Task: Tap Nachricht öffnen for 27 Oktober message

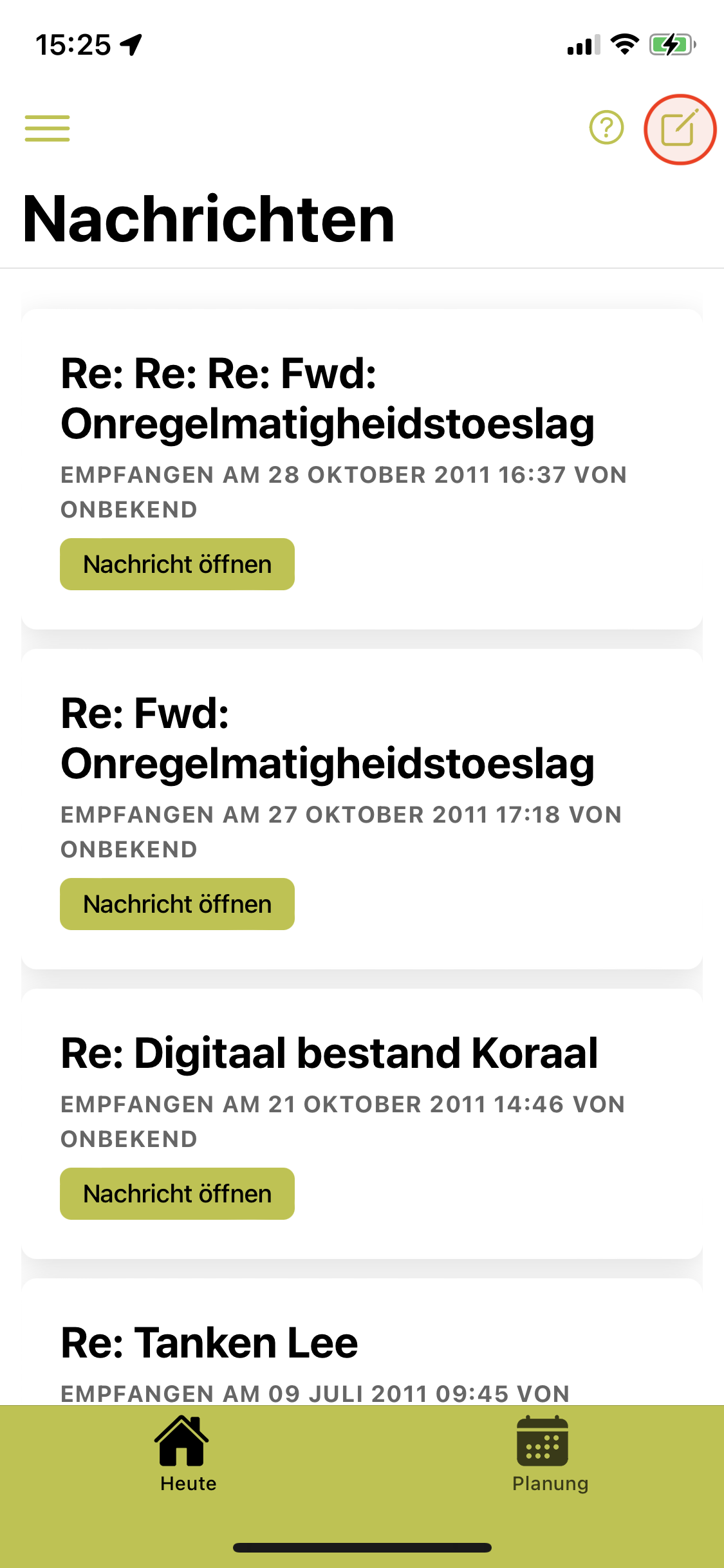Action: click(x=177, y=904)
